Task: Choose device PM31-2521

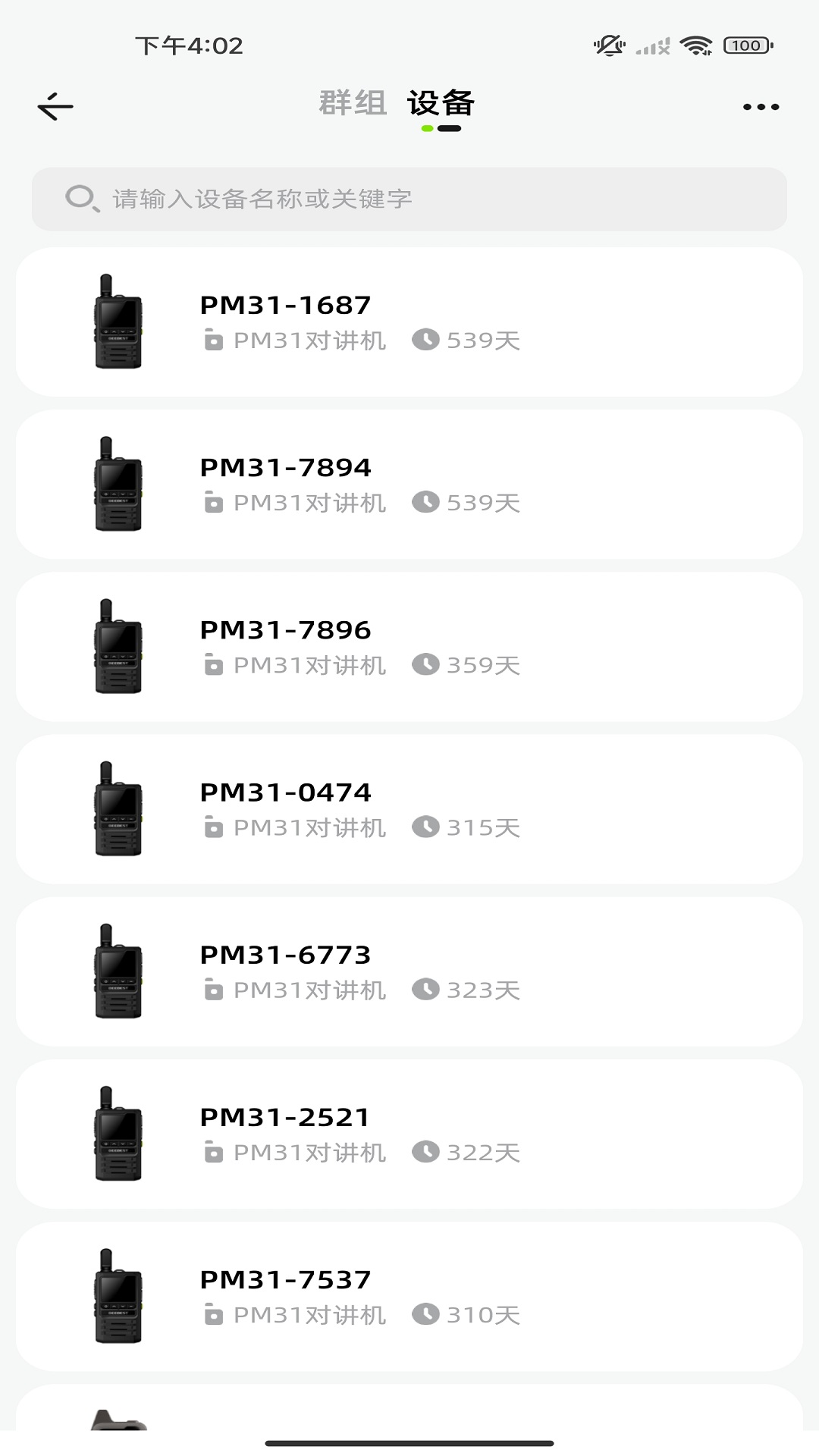Action: point(409,1134)
